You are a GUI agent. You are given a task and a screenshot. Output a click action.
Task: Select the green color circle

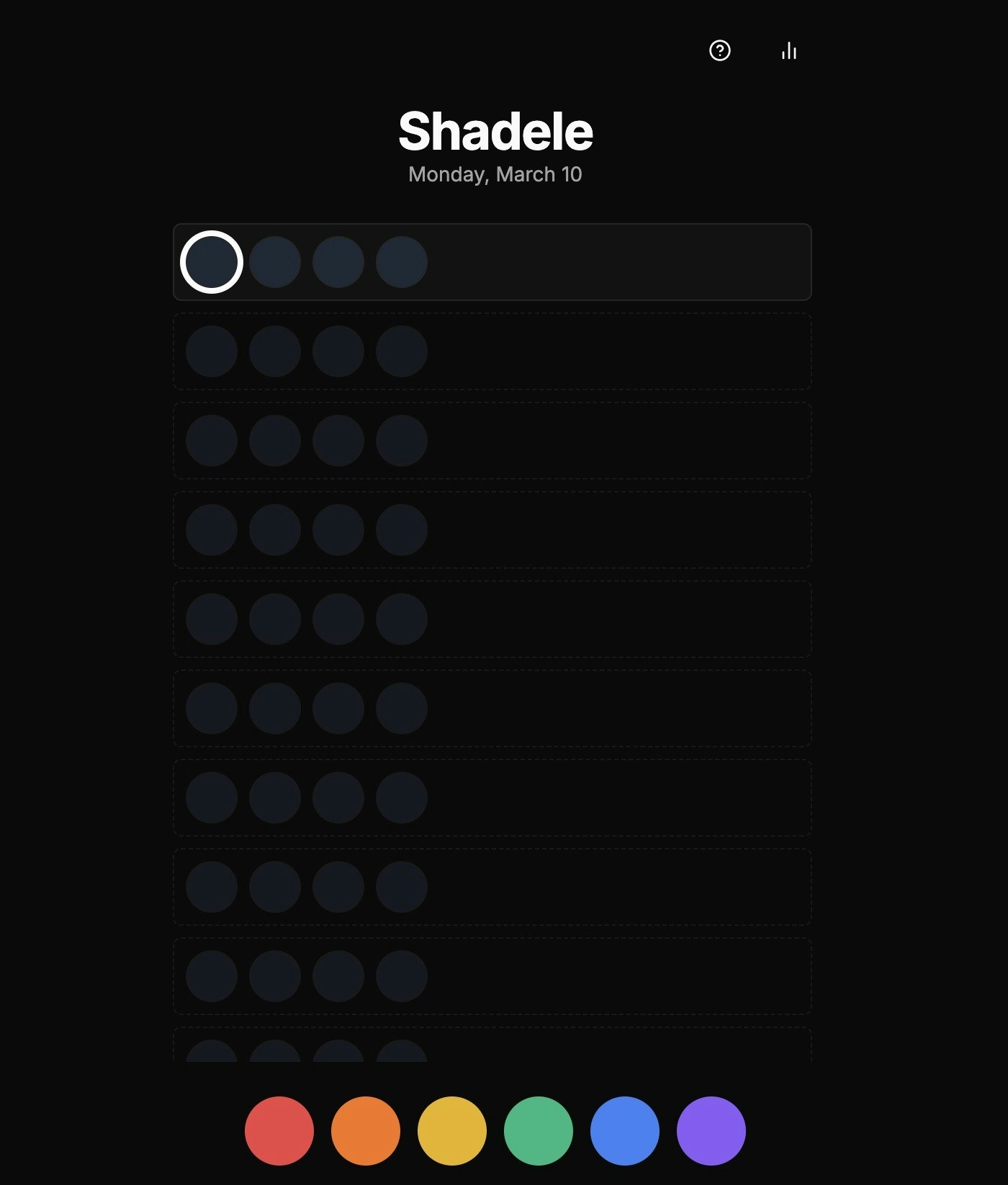tap(537, 1129)
